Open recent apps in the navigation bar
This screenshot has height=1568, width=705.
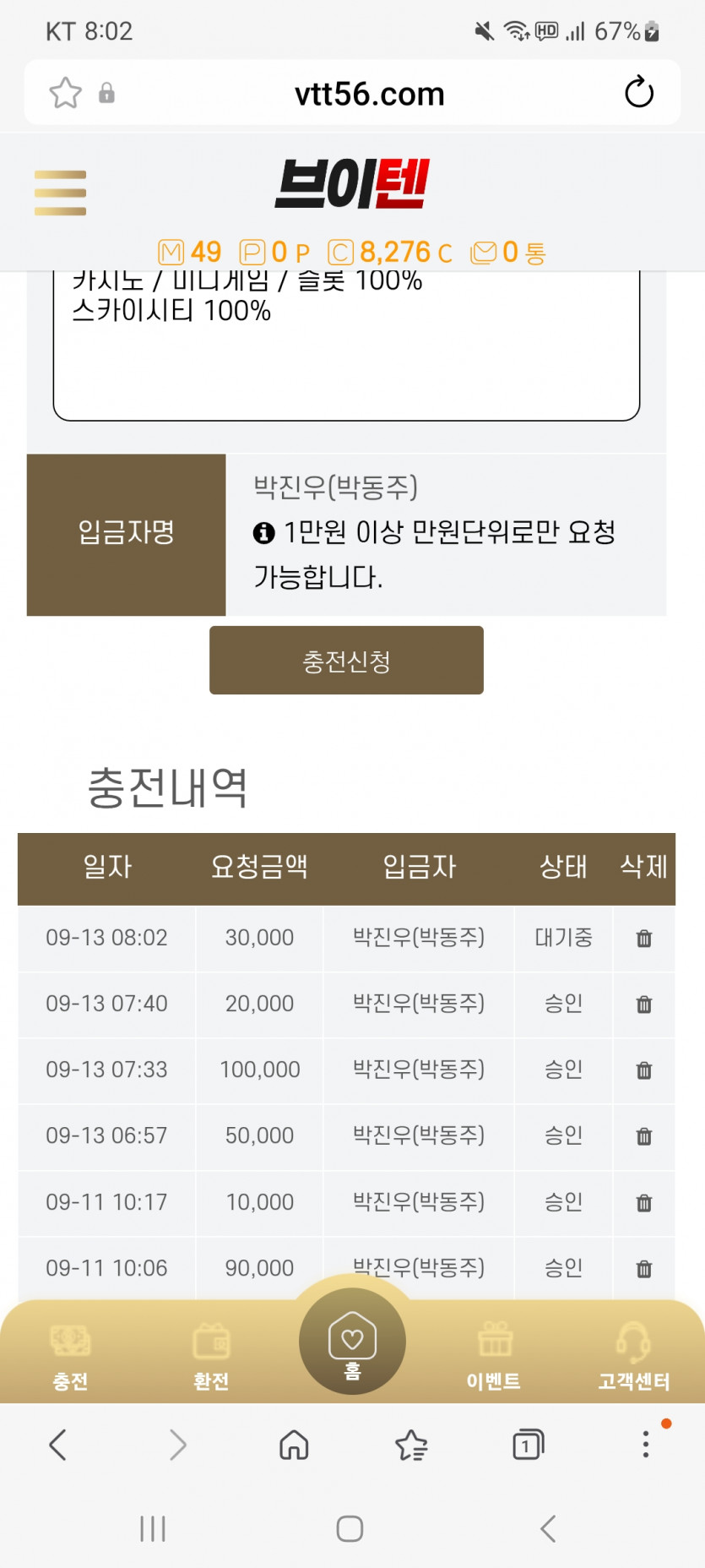coord(153,1528)
